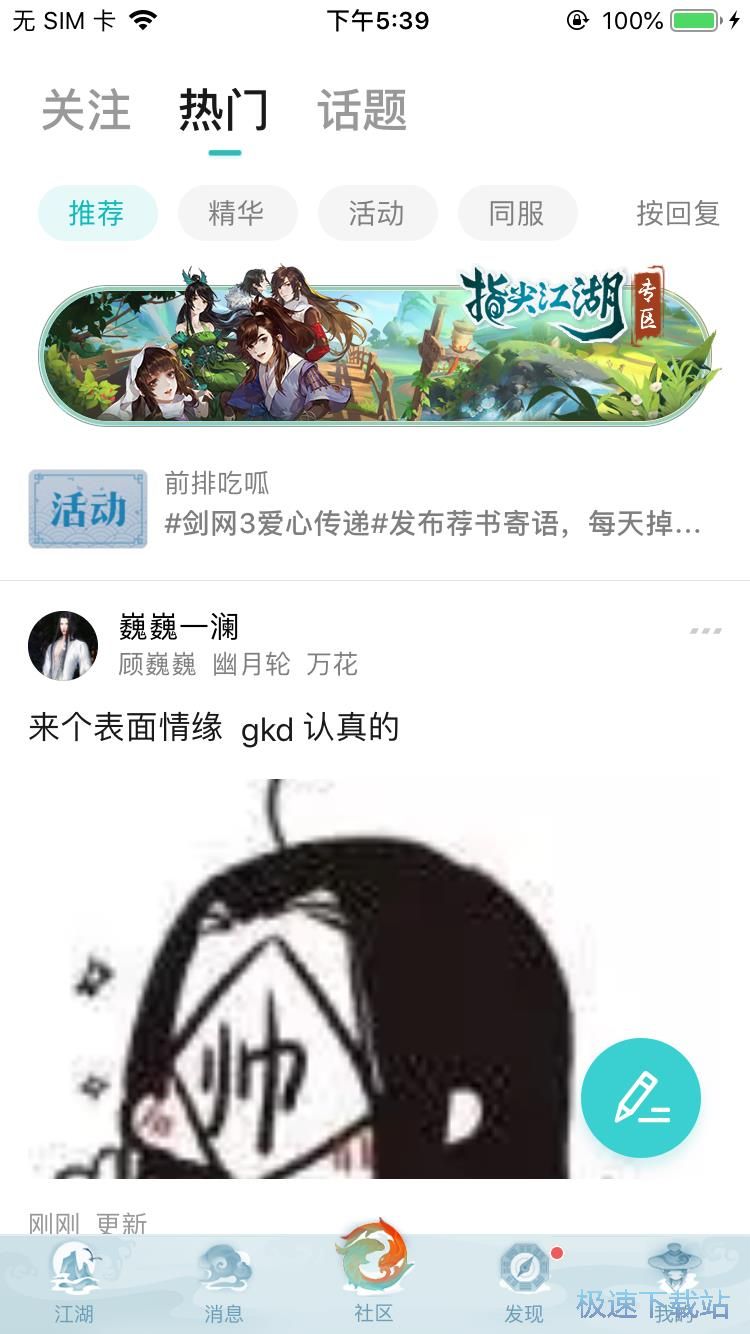Open 巍巍一澜's username link
Screen dimensions: 750x1334
[177, 626]
